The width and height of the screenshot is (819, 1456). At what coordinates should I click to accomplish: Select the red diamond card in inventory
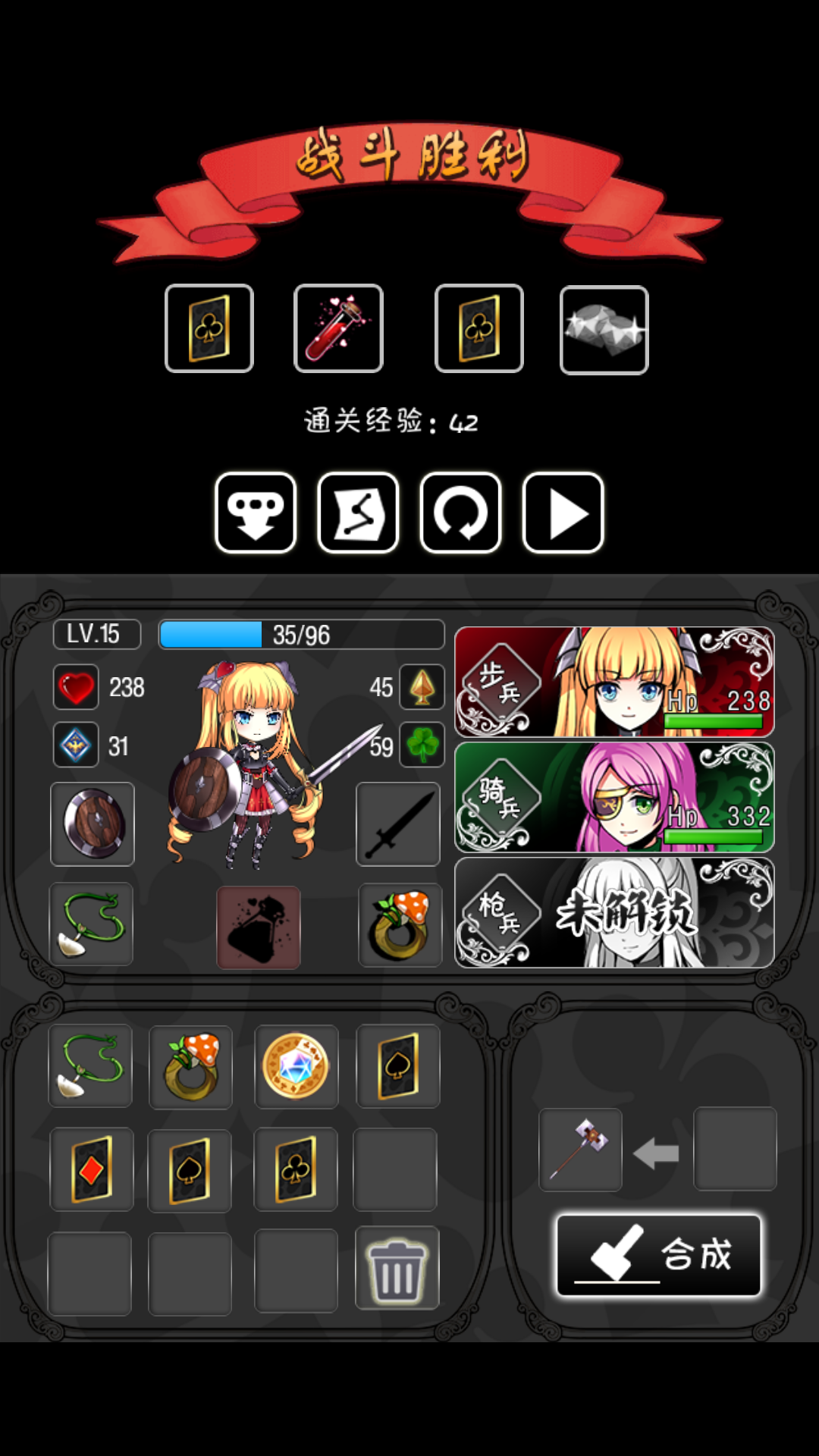pyautogui.click(x=92, y=1169)
